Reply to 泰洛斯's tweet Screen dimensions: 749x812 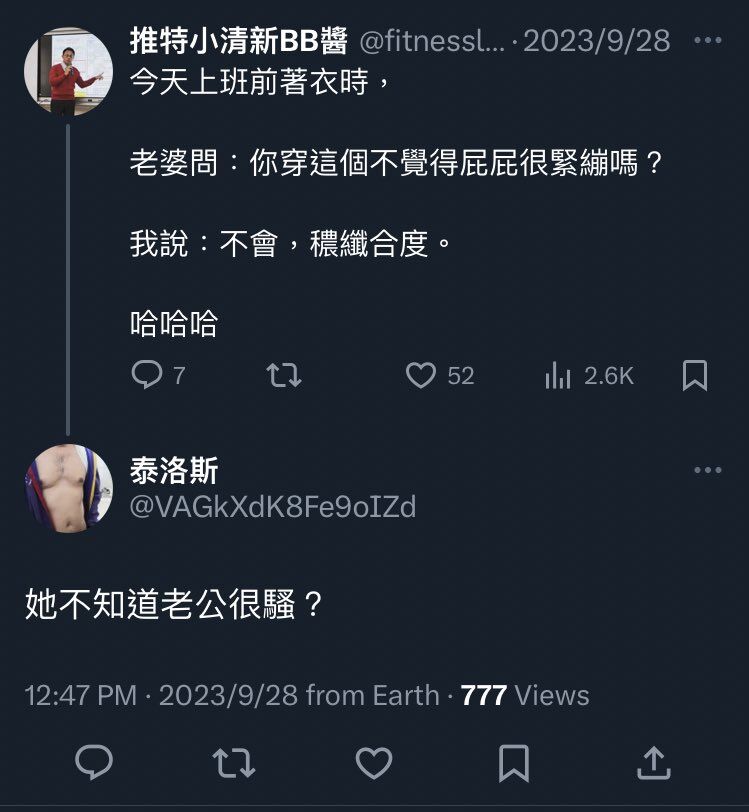pos(94,763)
